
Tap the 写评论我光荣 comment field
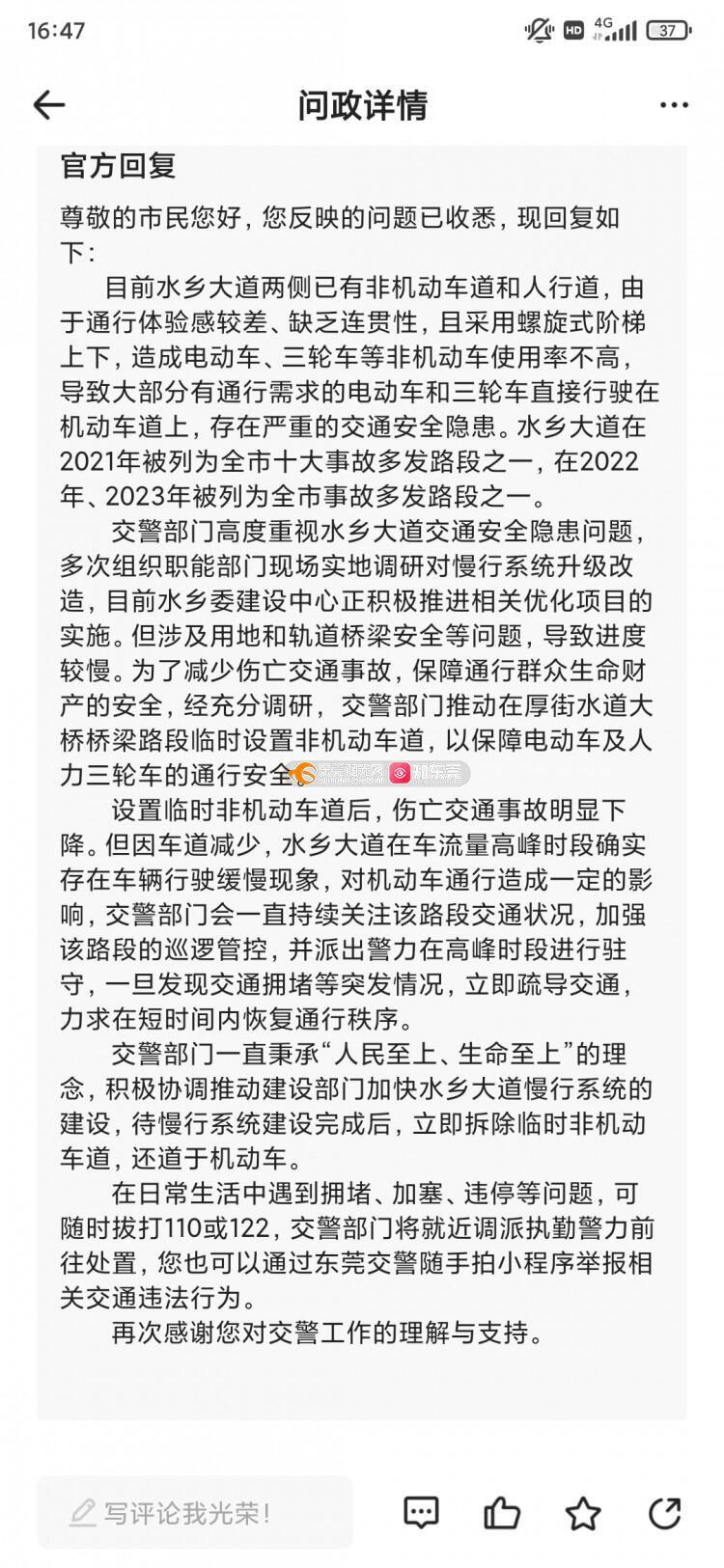point(194,1512)
